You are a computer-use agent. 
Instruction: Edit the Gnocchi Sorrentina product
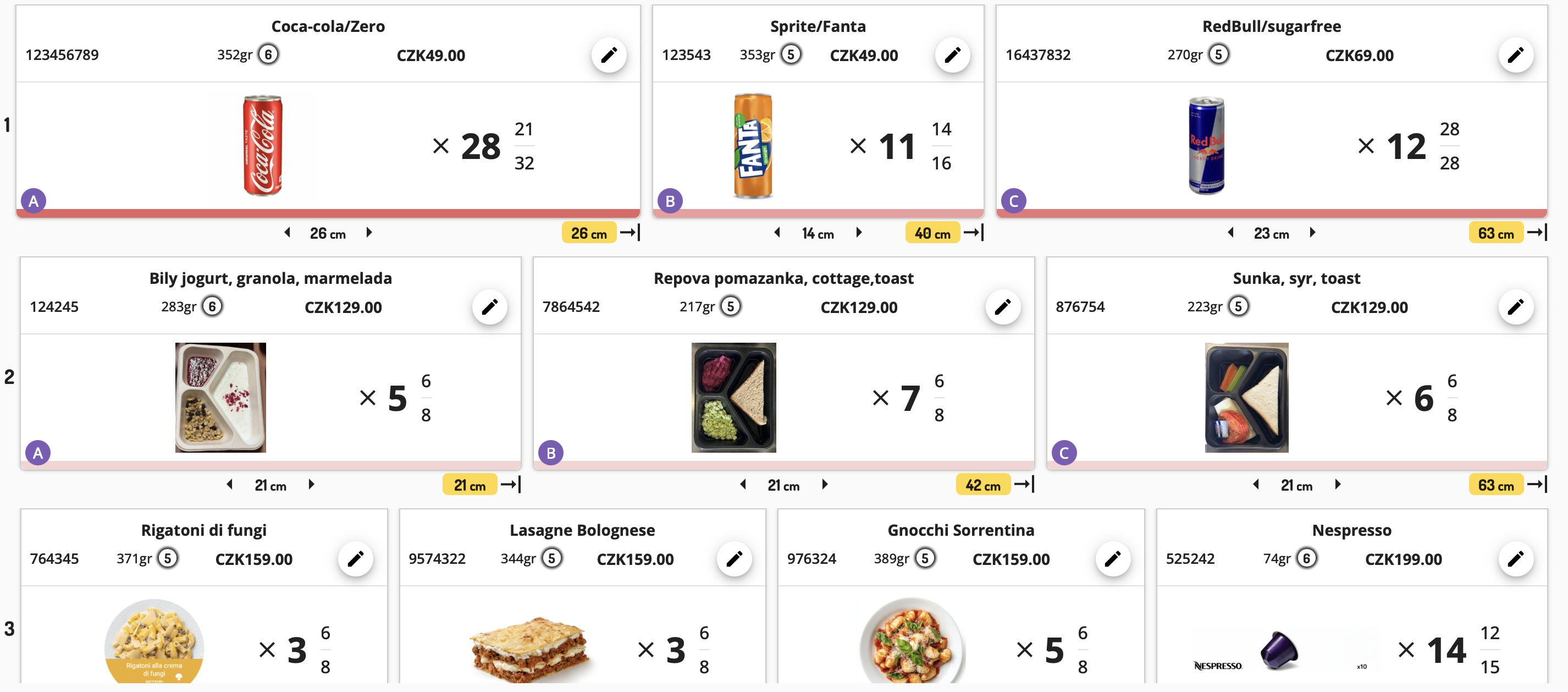tap(1112, 558)
